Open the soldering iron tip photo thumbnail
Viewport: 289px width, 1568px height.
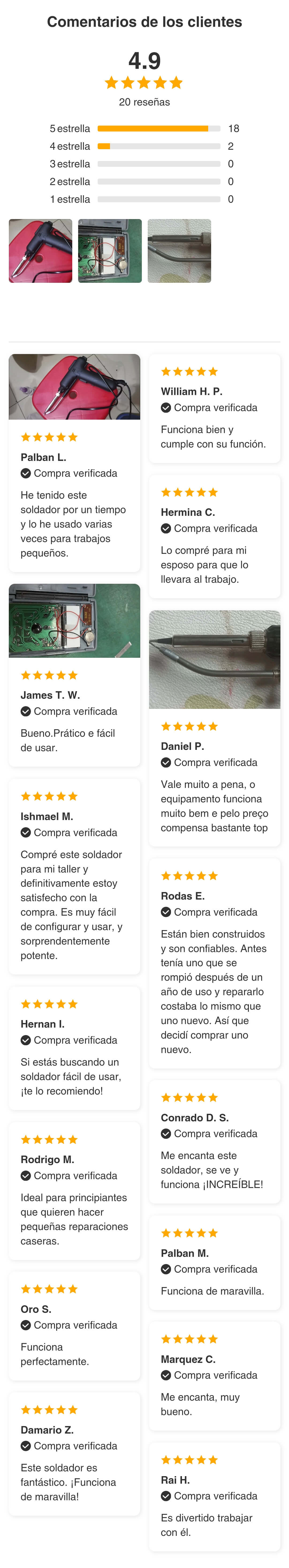coord(180,251)
